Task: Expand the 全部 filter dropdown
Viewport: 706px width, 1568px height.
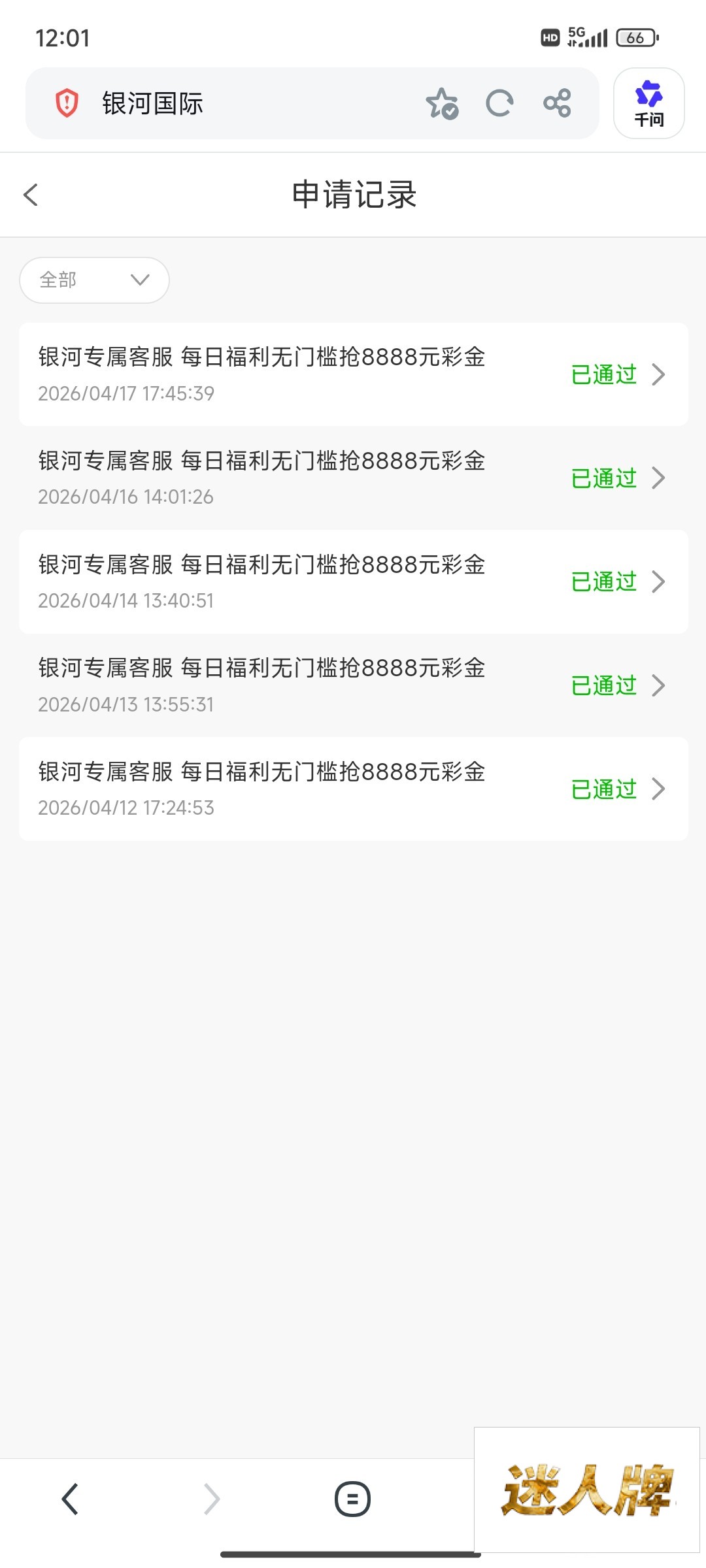Action: pos(95,280)
